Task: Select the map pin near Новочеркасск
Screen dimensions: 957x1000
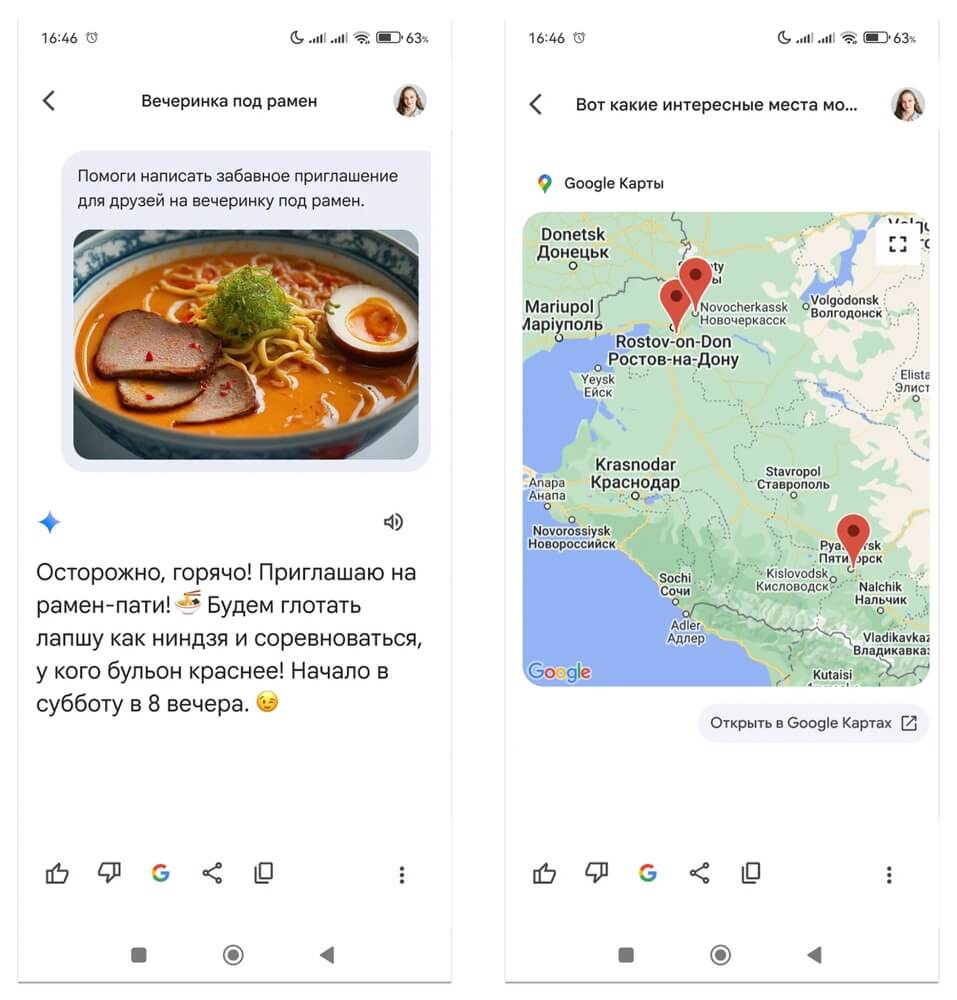Action: (695, 276)
